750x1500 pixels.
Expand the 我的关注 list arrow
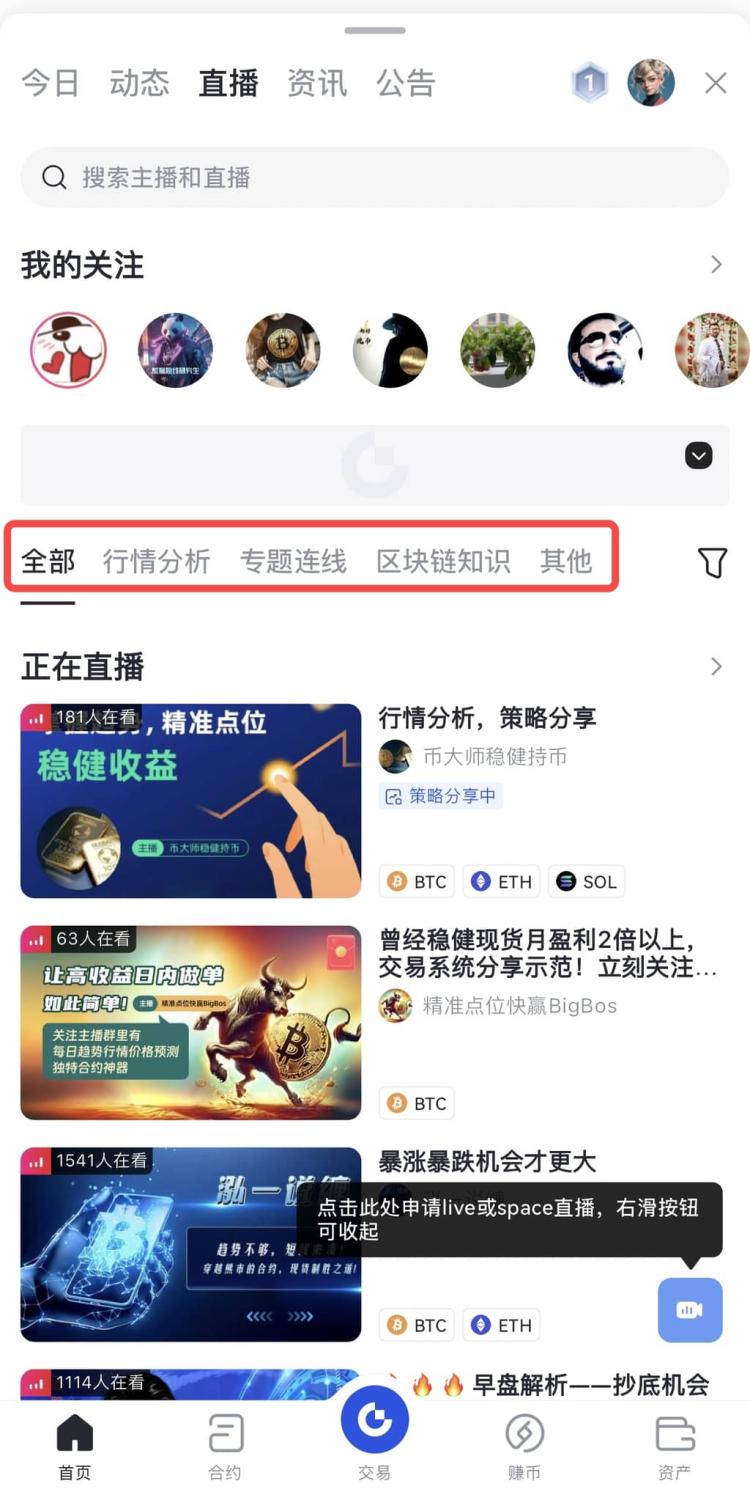(x=716, y=265)
